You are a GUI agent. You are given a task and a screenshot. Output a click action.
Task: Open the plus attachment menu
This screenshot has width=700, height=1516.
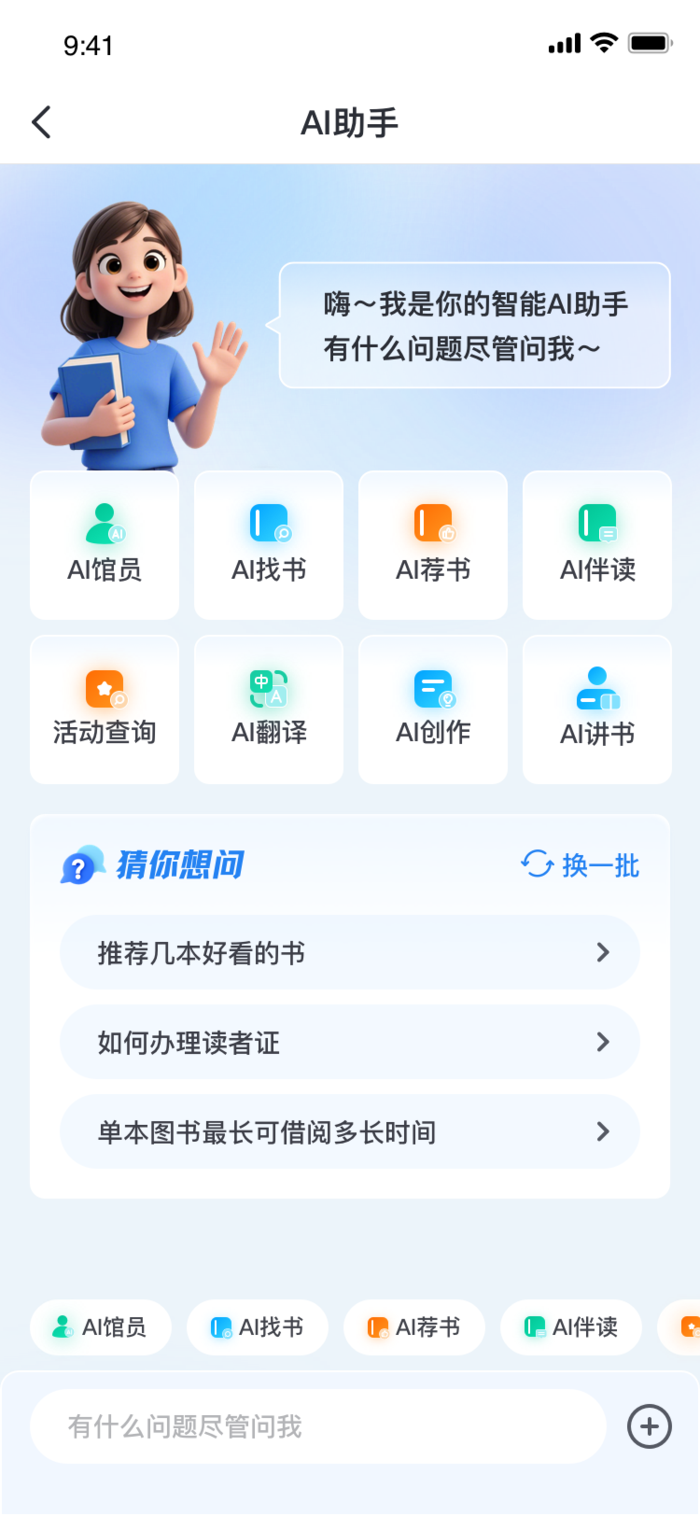tap(649, 1426)
